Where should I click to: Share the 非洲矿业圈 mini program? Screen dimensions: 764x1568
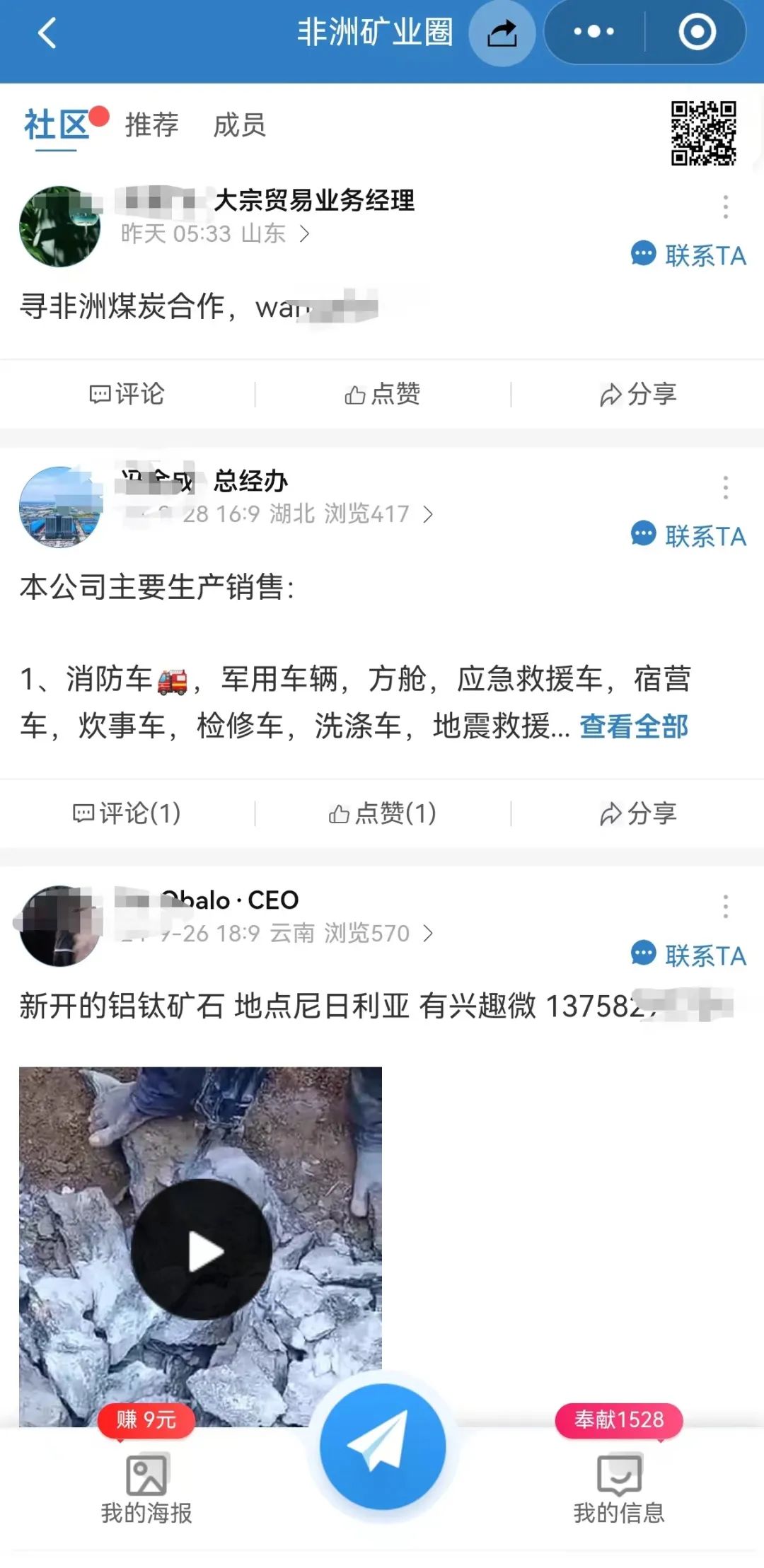(502, 33)
